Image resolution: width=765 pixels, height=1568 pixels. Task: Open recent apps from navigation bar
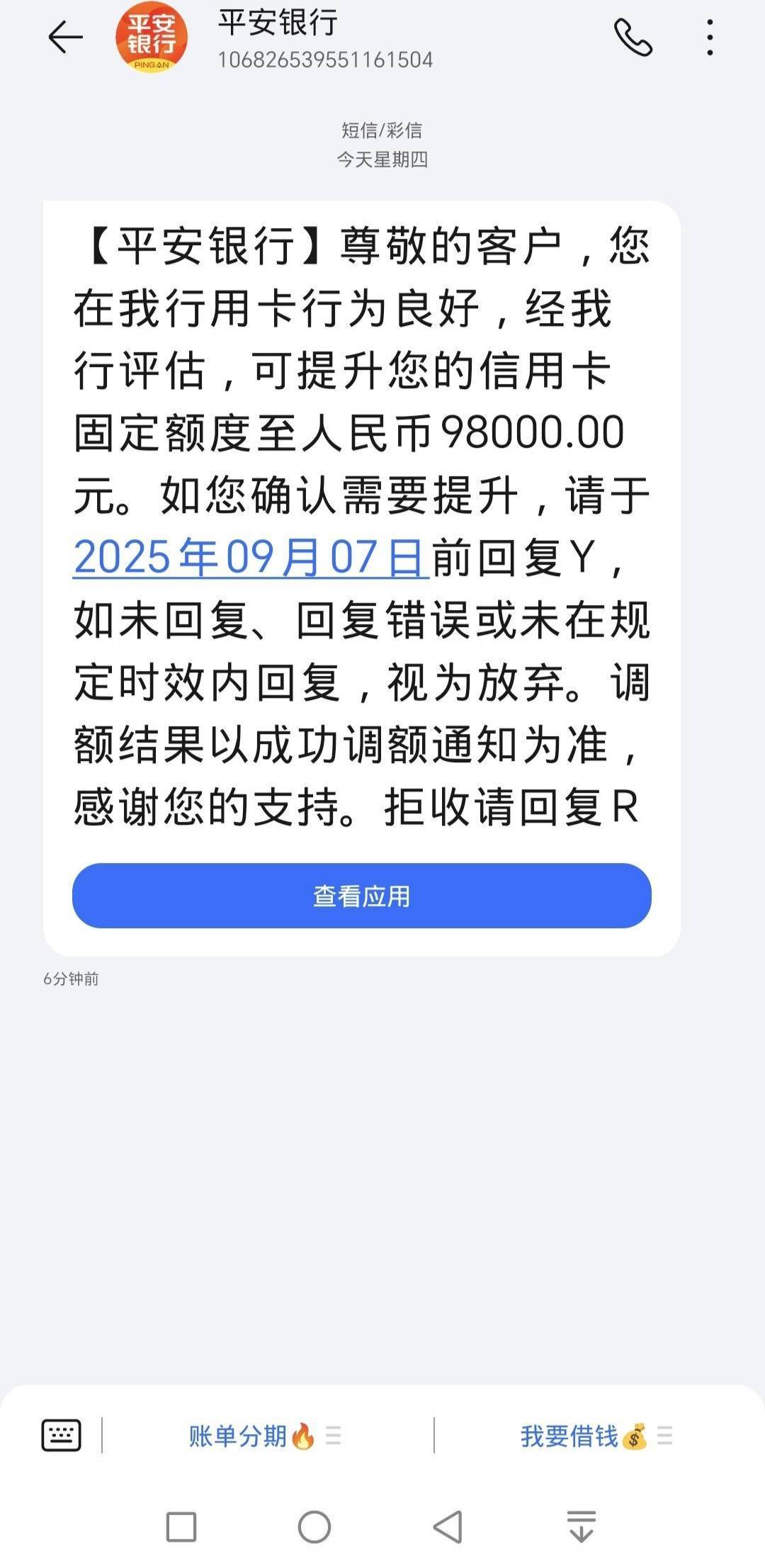click(181, 1527)
